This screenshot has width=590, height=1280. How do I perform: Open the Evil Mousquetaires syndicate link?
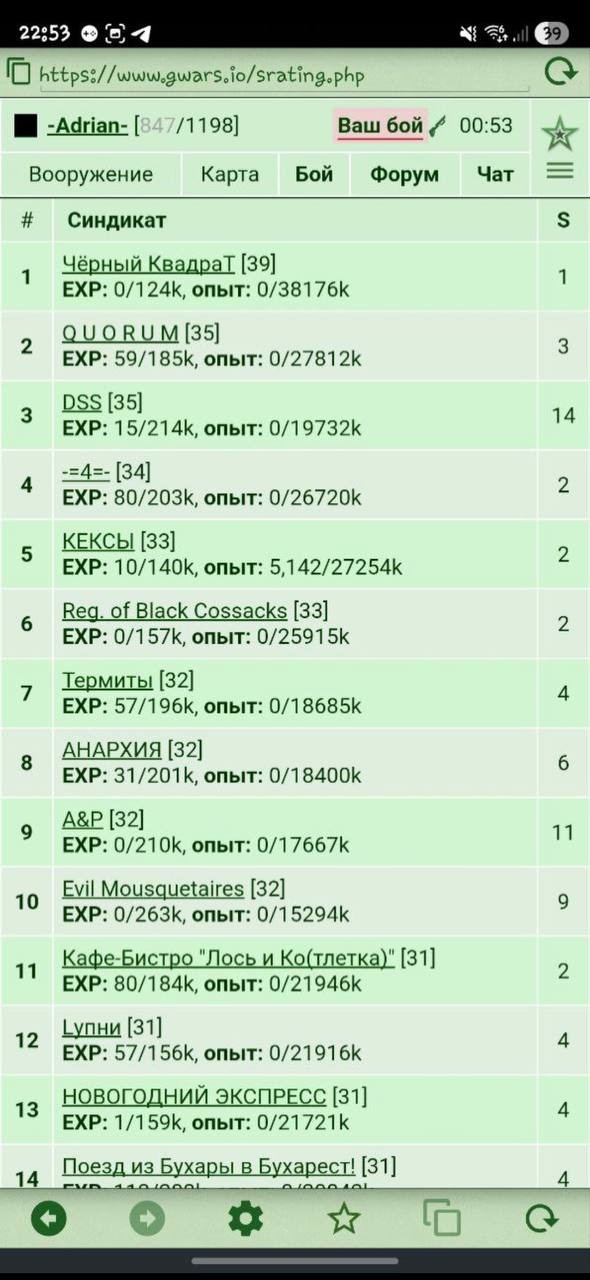tap(153, 889)
